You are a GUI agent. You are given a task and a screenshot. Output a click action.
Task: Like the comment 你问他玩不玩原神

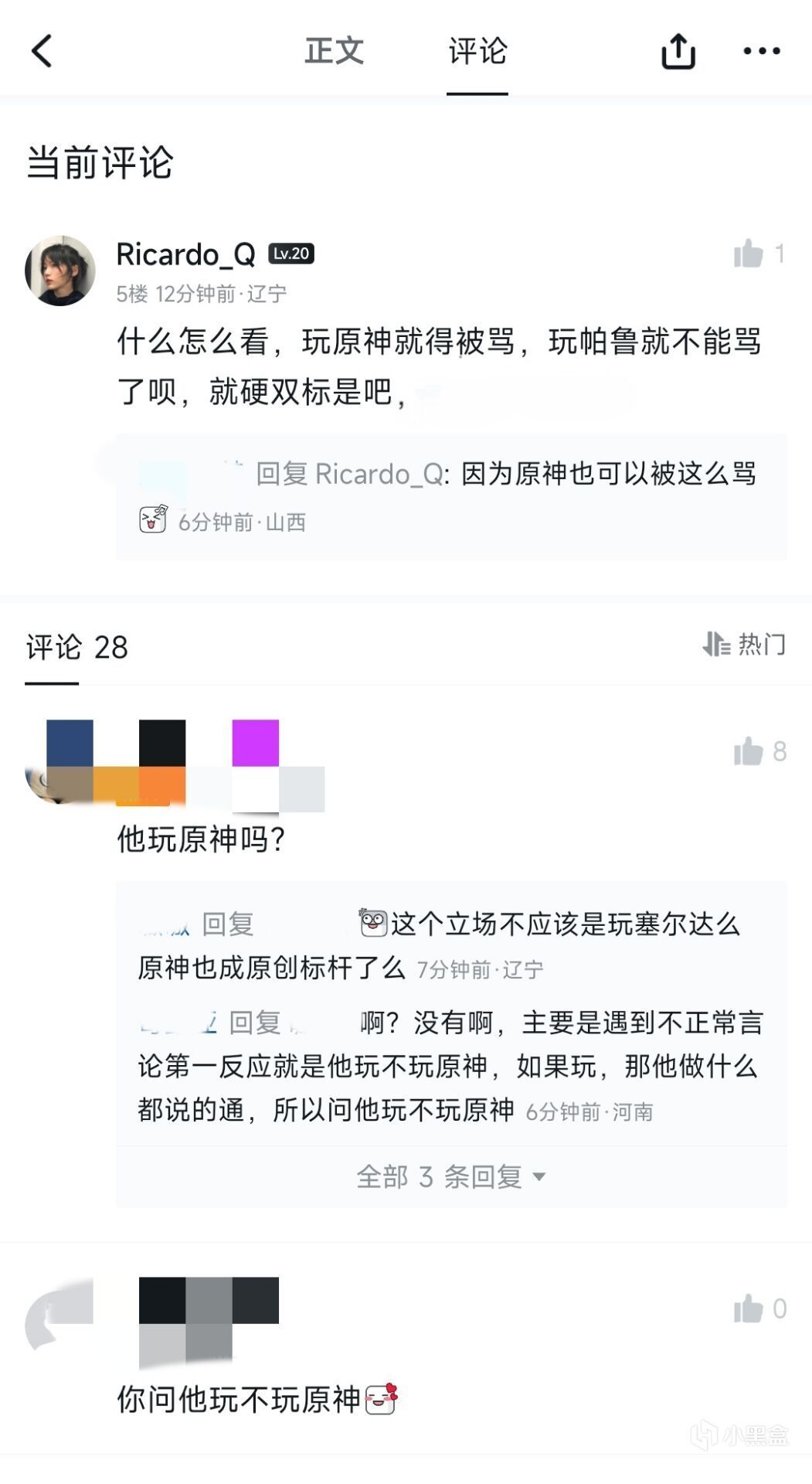[749, 1309]
